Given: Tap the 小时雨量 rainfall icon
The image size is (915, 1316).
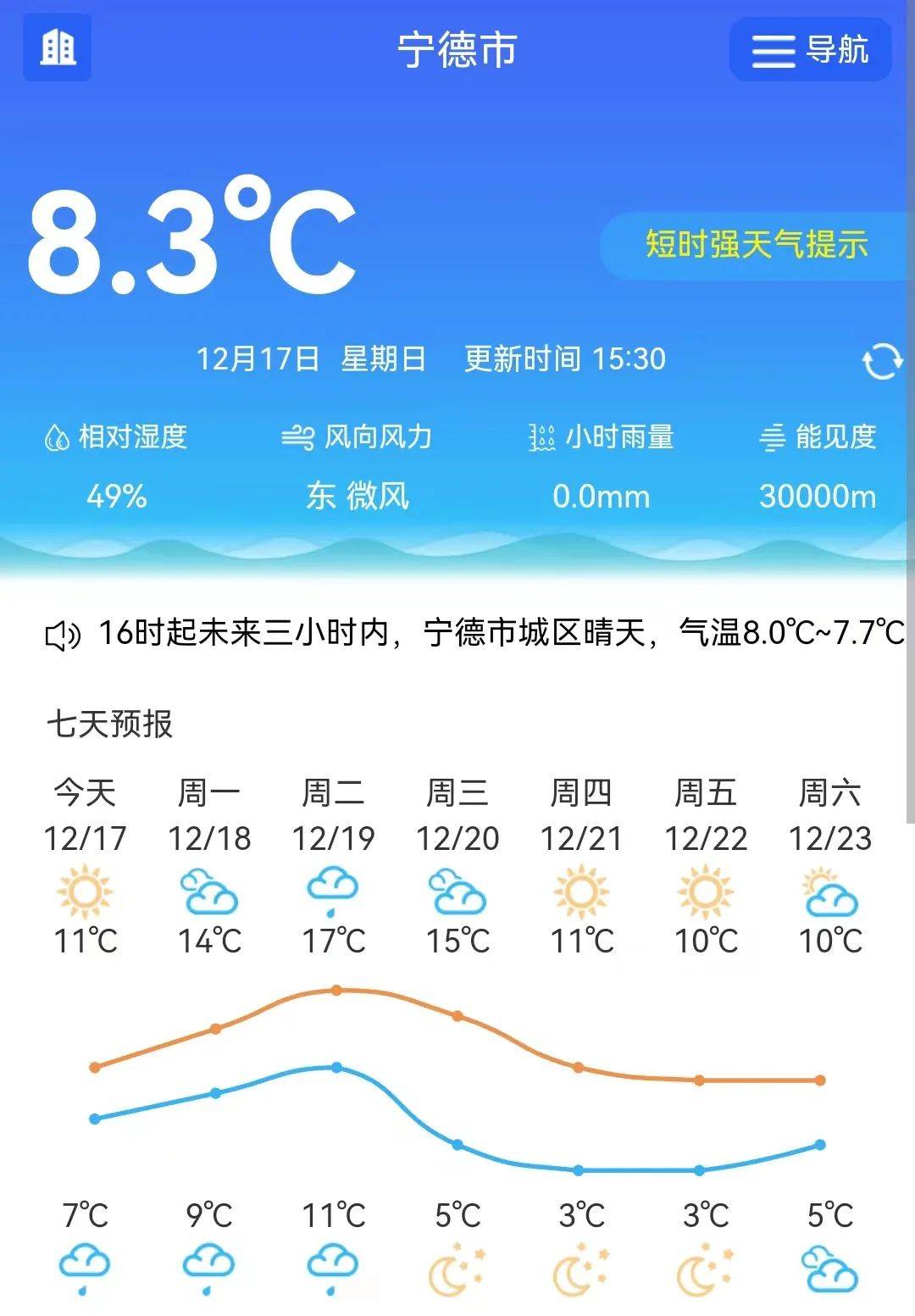Looking at the screenshot, I should click(x=540, y=436).
